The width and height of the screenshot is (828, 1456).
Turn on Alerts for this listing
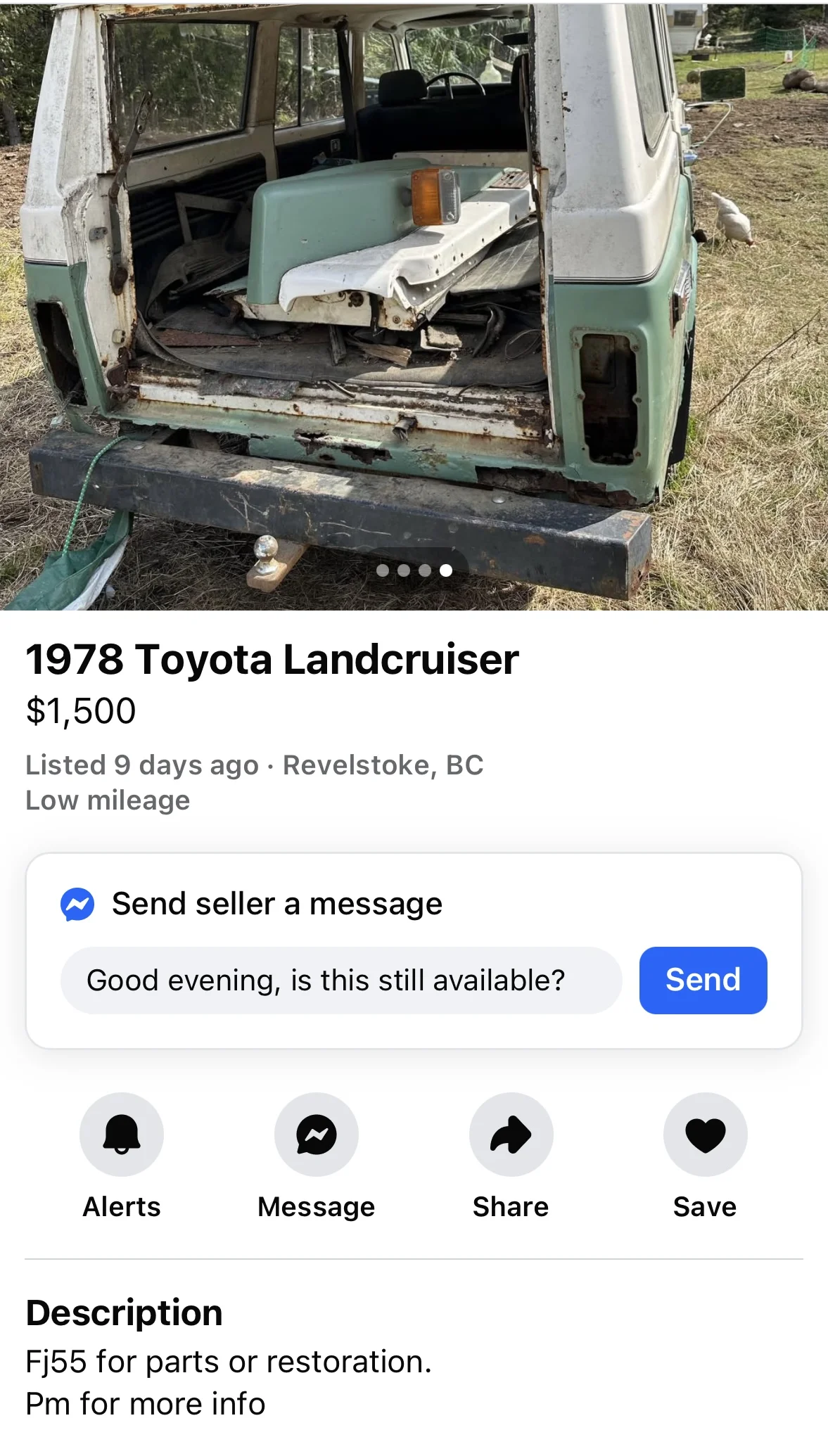pyautogui.click(x=122, y=1134)
